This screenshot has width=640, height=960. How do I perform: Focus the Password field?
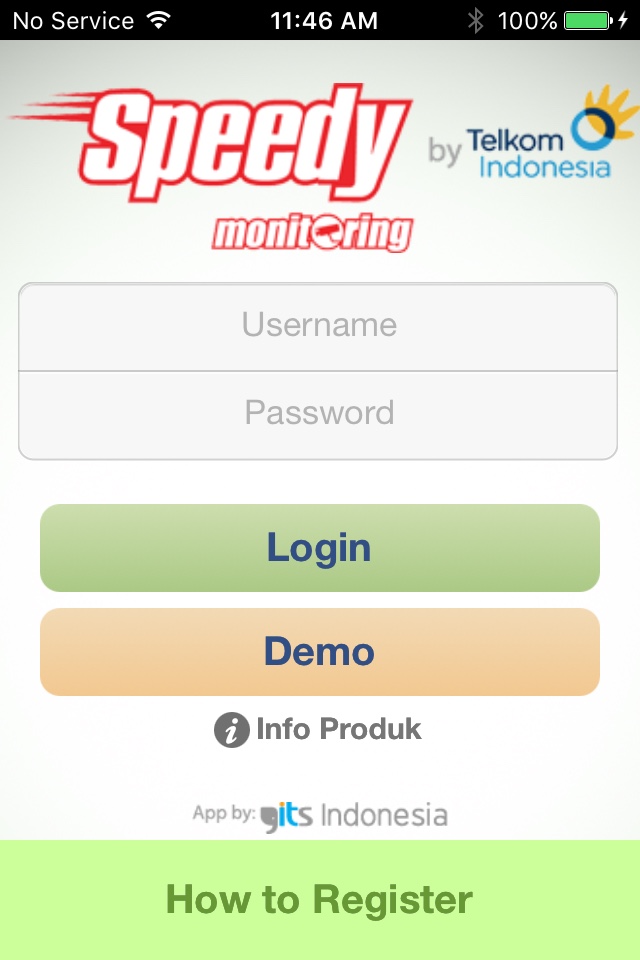[x=318, y=414]
